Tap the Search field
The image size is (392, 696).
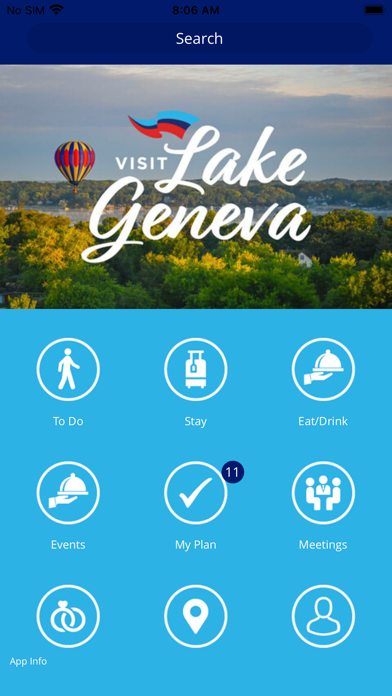199,39
